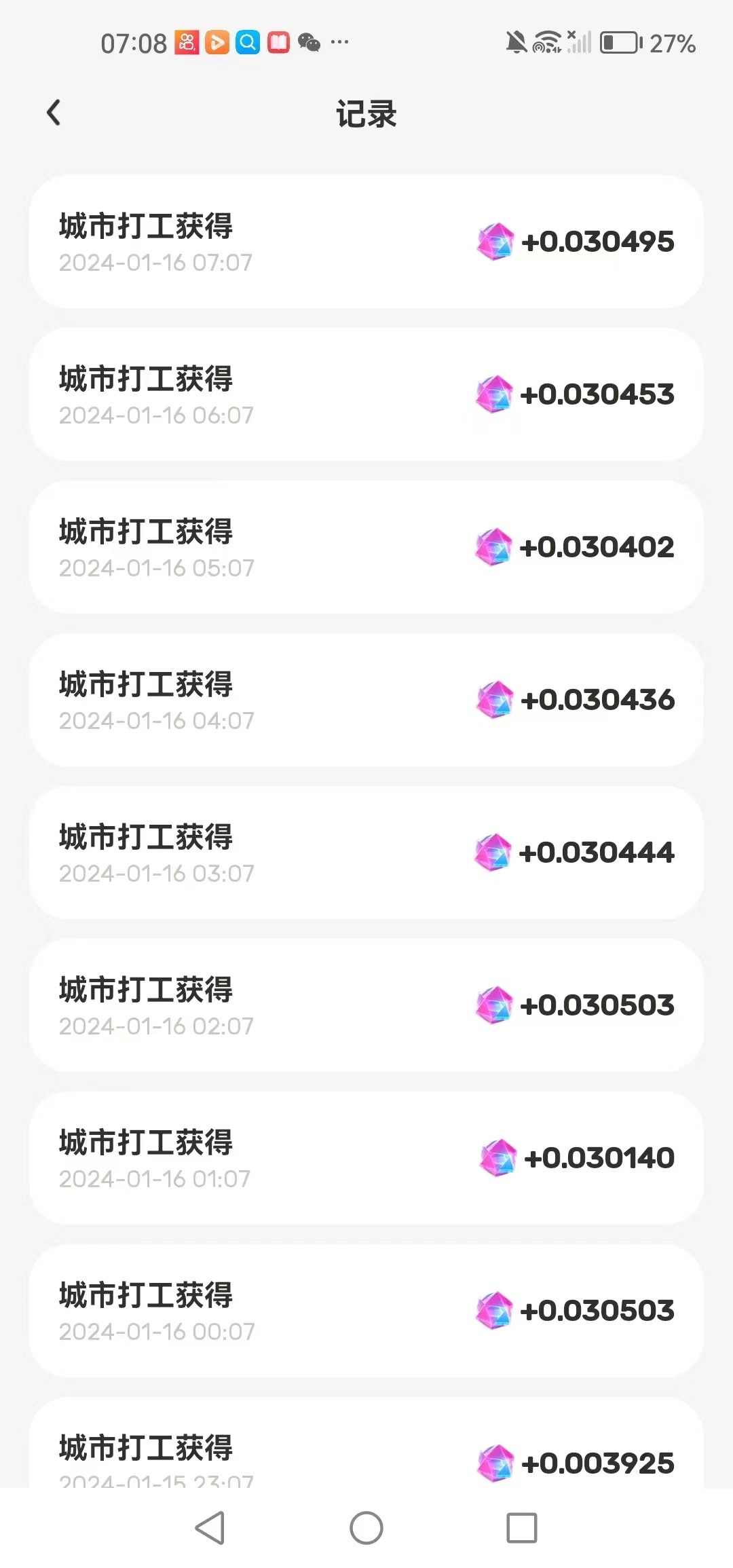Go back from the 记录 page
The width and height of the screenshot is (733, 1568).
(x=54, y=113)
